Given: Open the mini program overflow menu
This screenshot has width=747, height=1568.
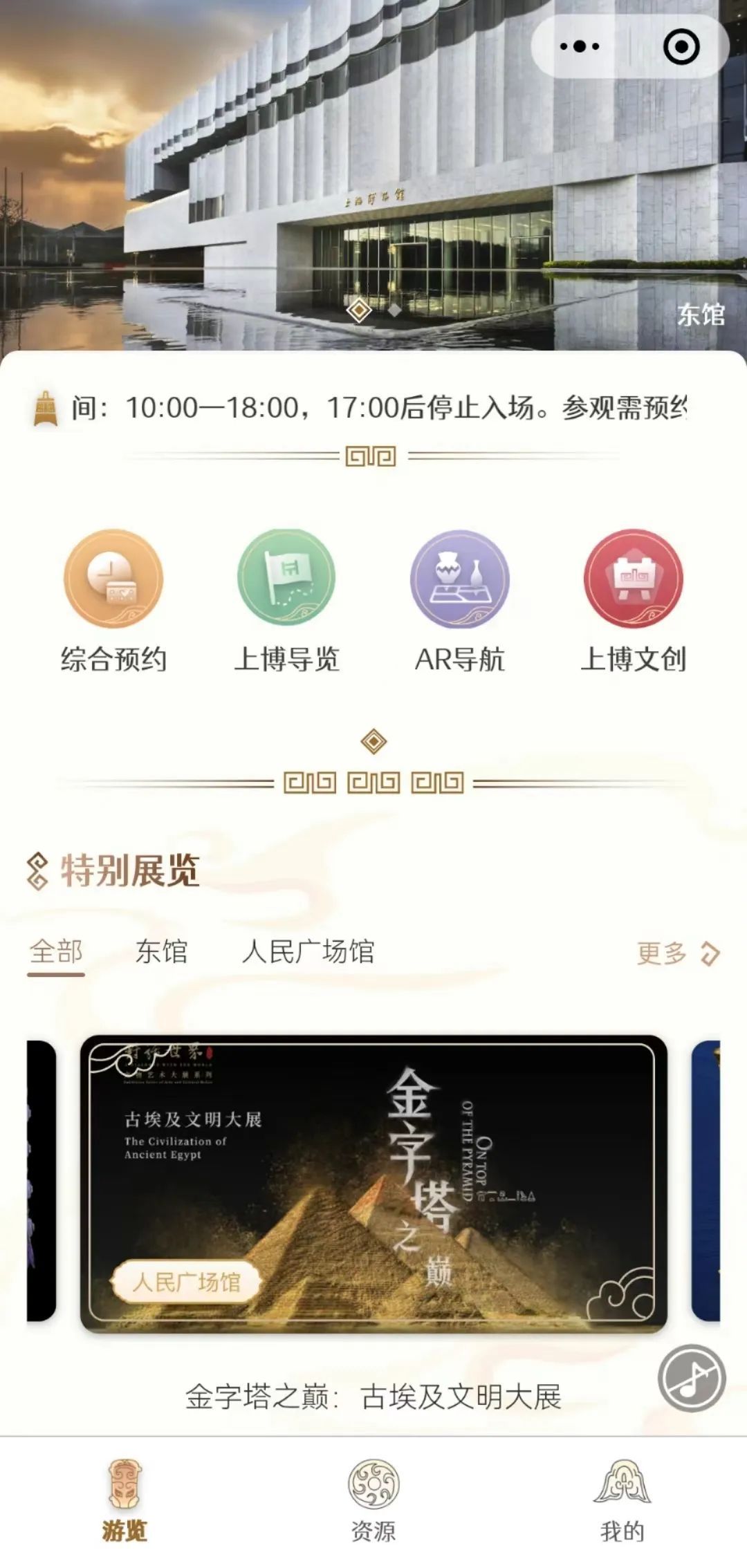Looking at the screenshot, I should pyautogui.click(x=580, y=47).
